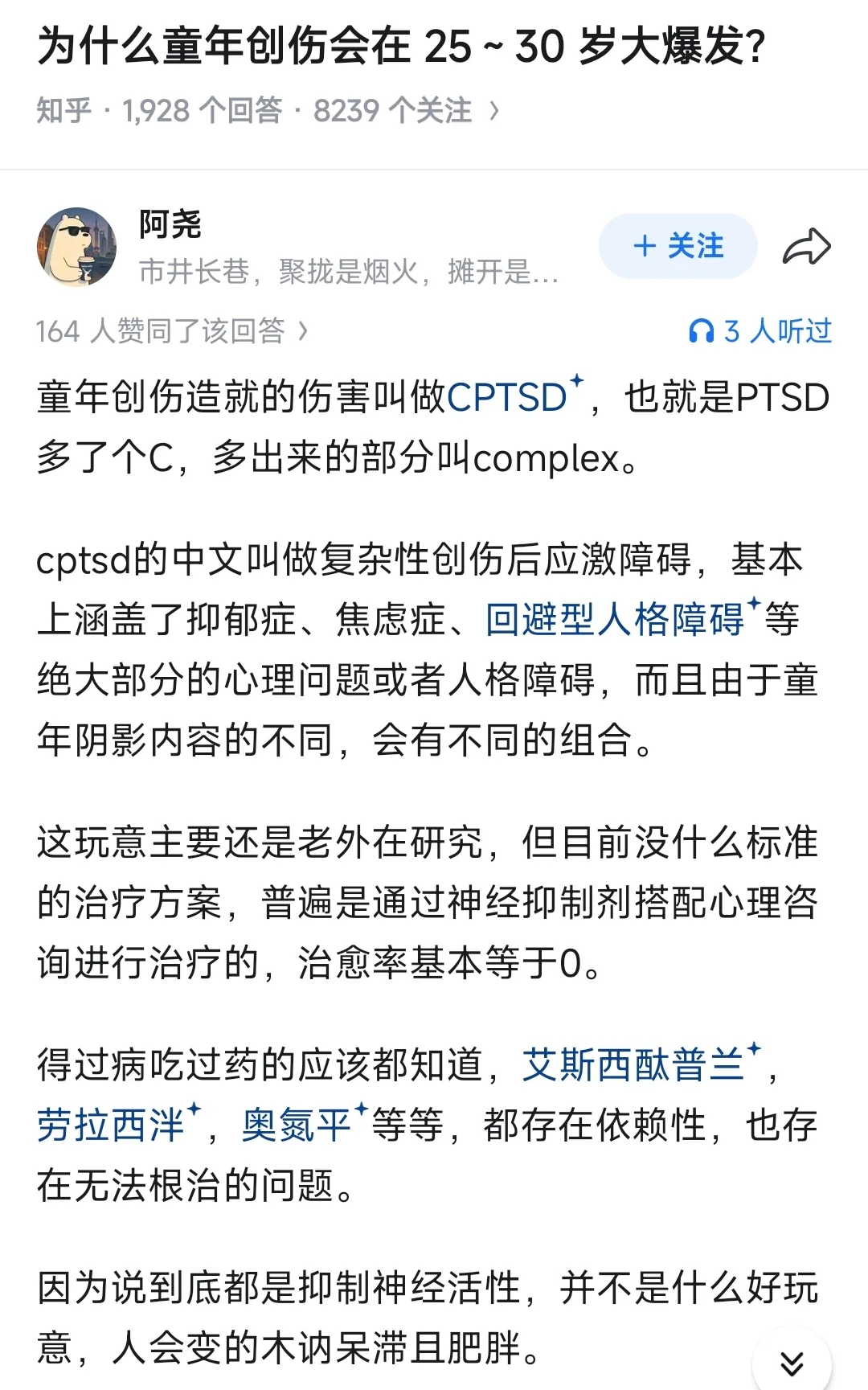
Task: Open the question details via 1,928 个回答 row
Action: tap(268, 111)
